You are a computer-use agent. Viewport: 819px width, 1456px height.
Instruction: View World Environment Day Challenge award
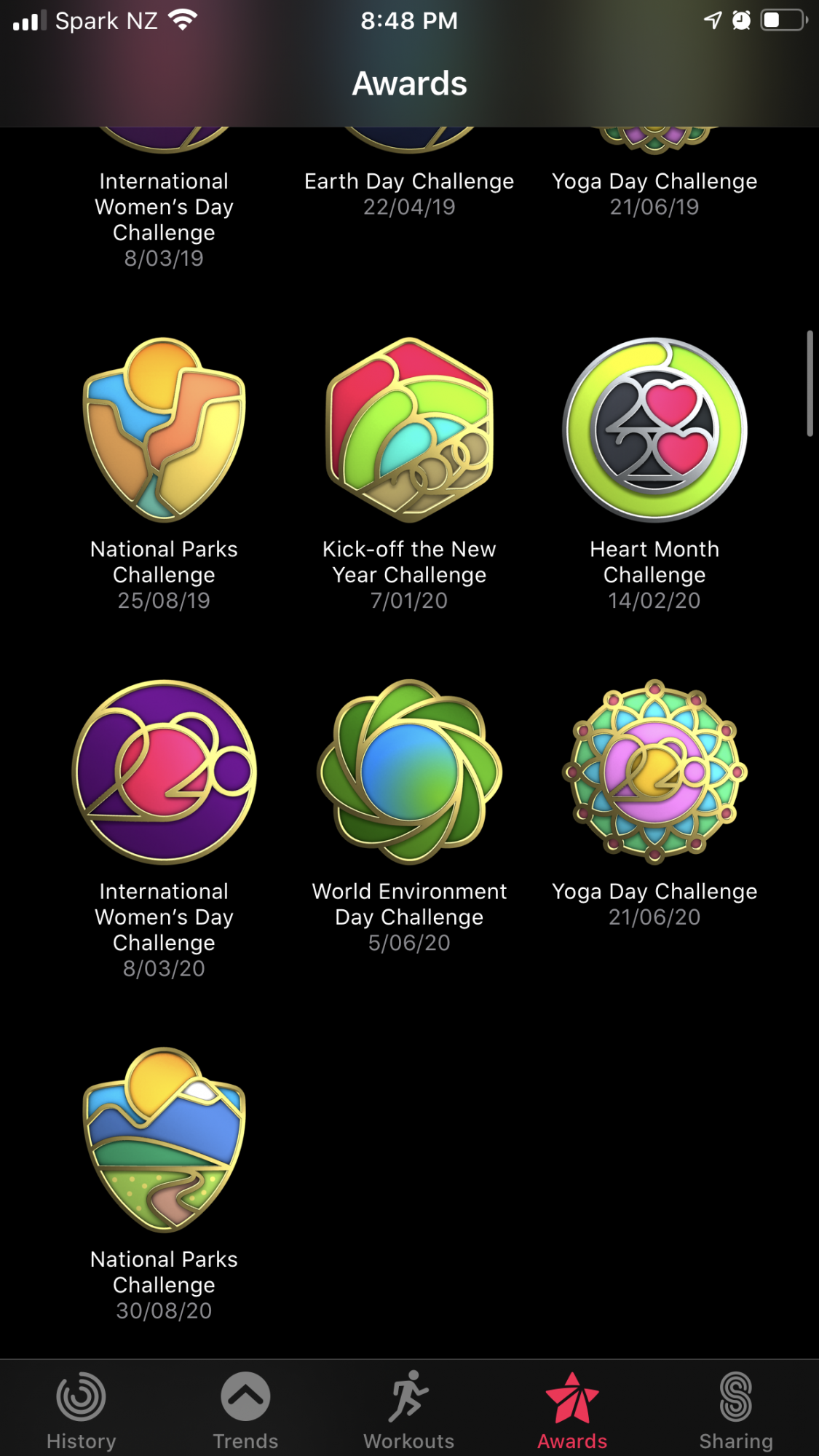click(409, 772)
